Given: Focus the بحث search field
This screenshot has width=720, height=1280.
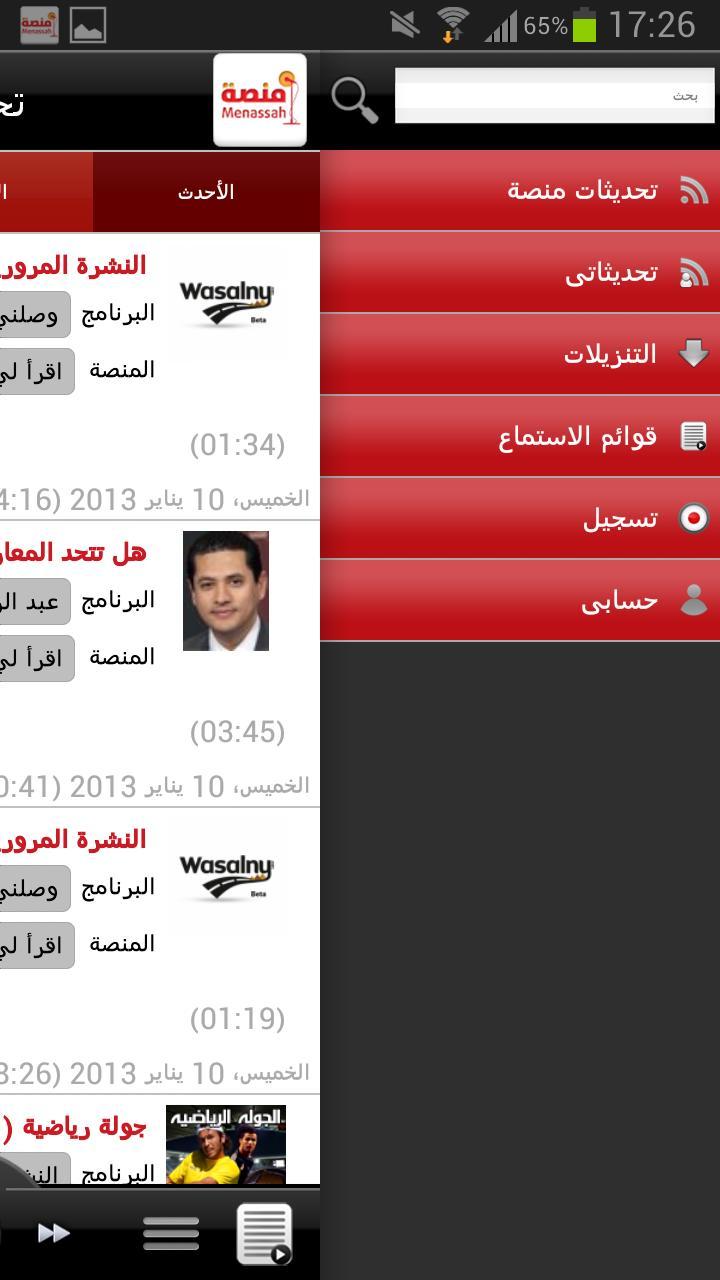Looking at the screenshot, I should pos(553,96).
